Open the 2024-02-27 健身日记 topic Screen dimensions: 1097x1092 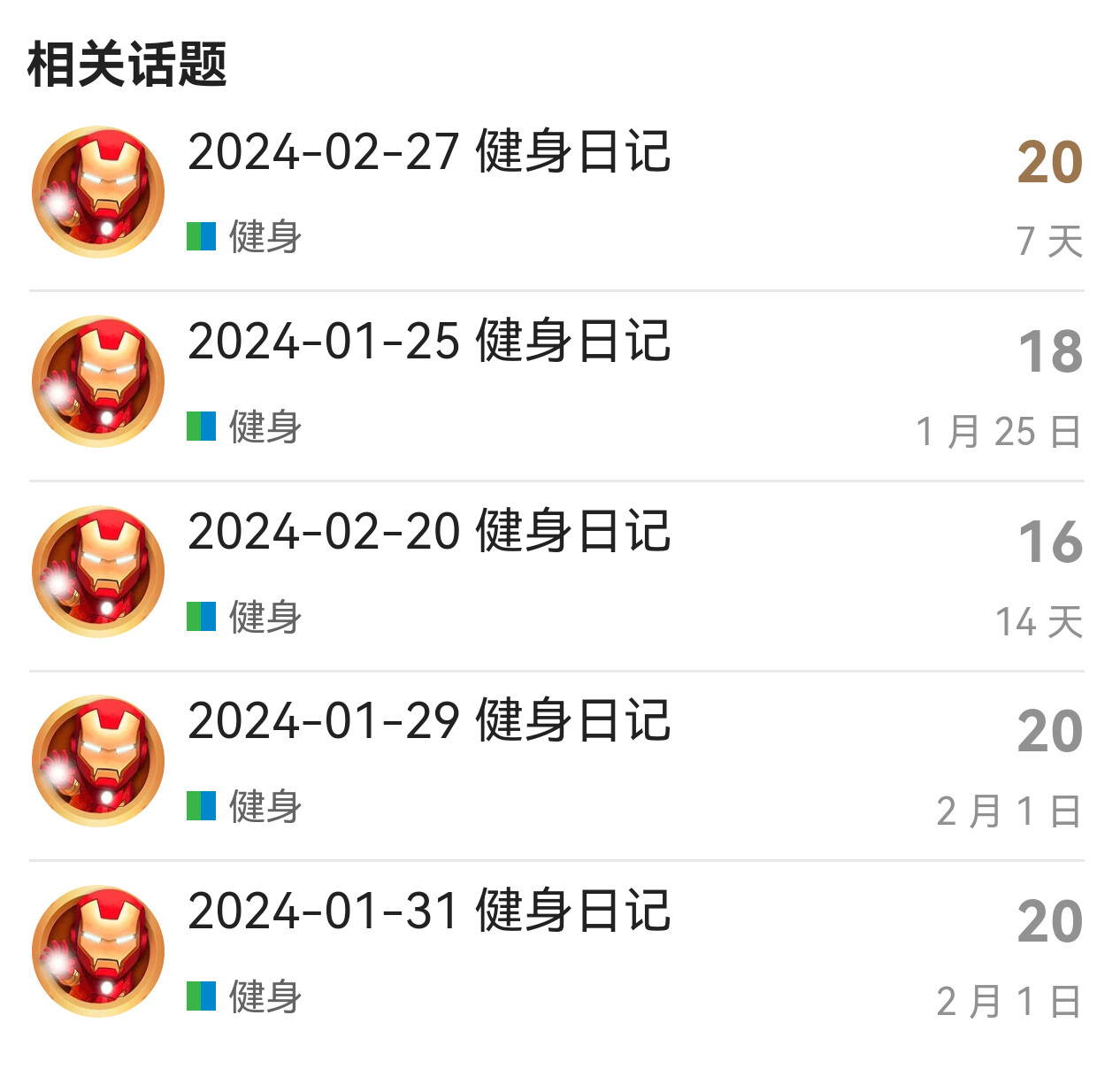(429, 151)
